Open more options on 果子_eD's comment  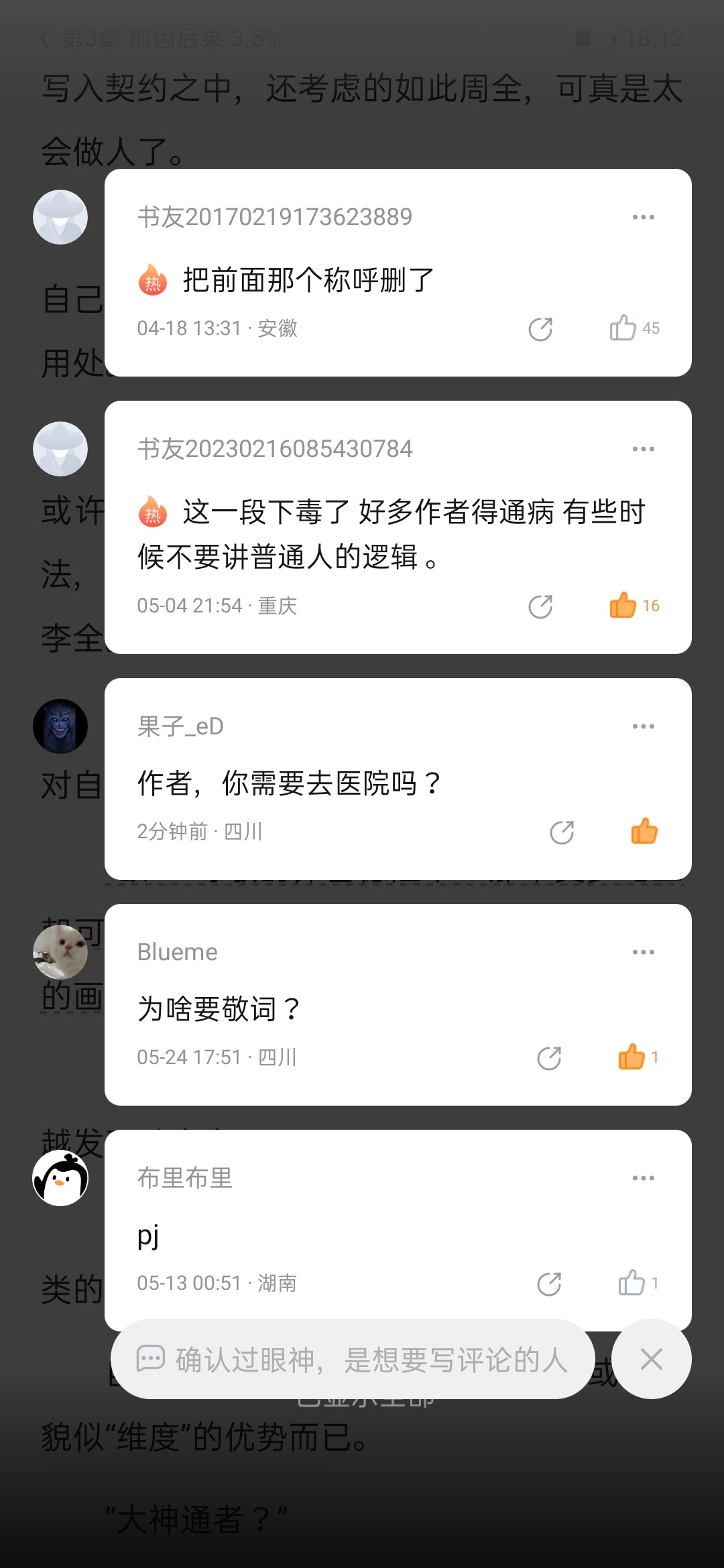coord(643,726)
